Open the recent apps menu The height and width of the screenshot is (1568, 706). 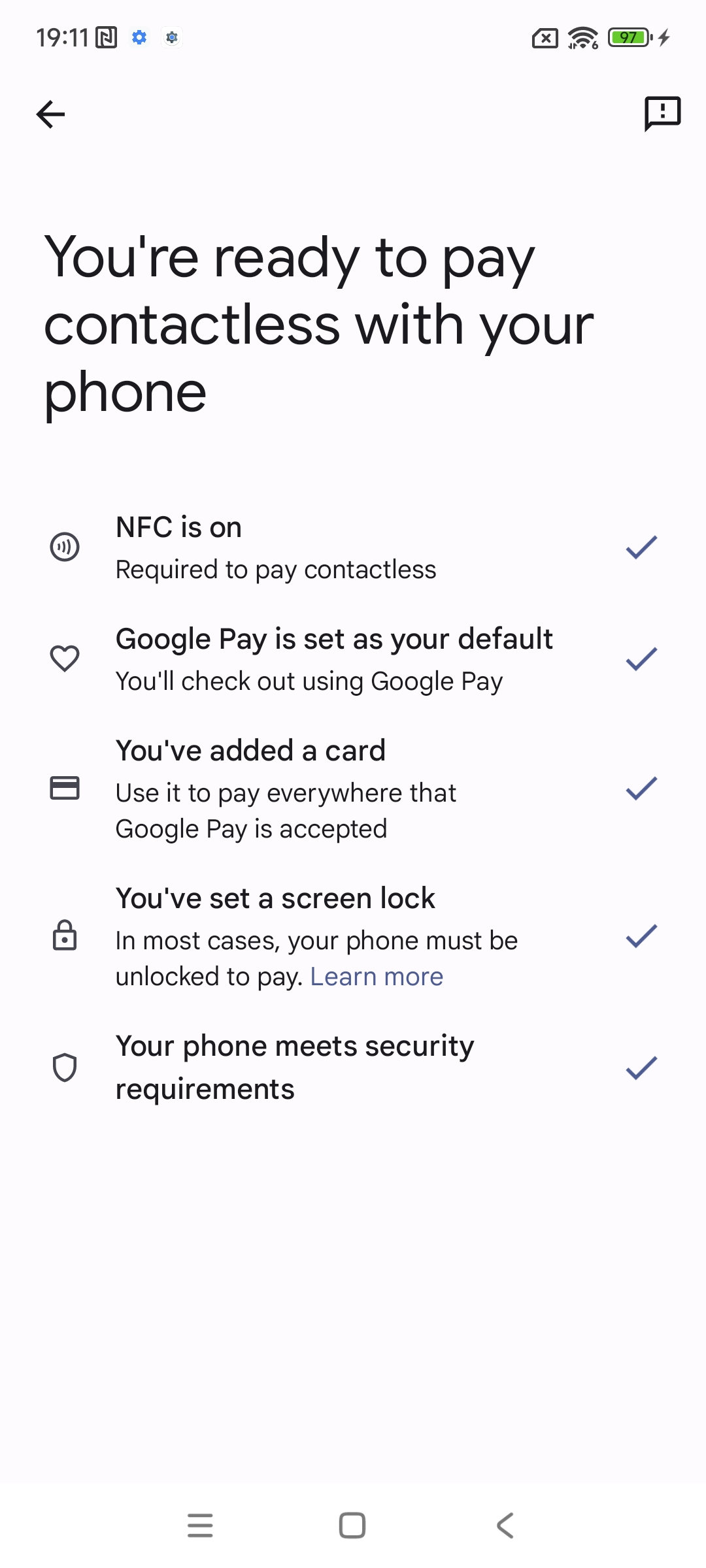[200, 1526]
